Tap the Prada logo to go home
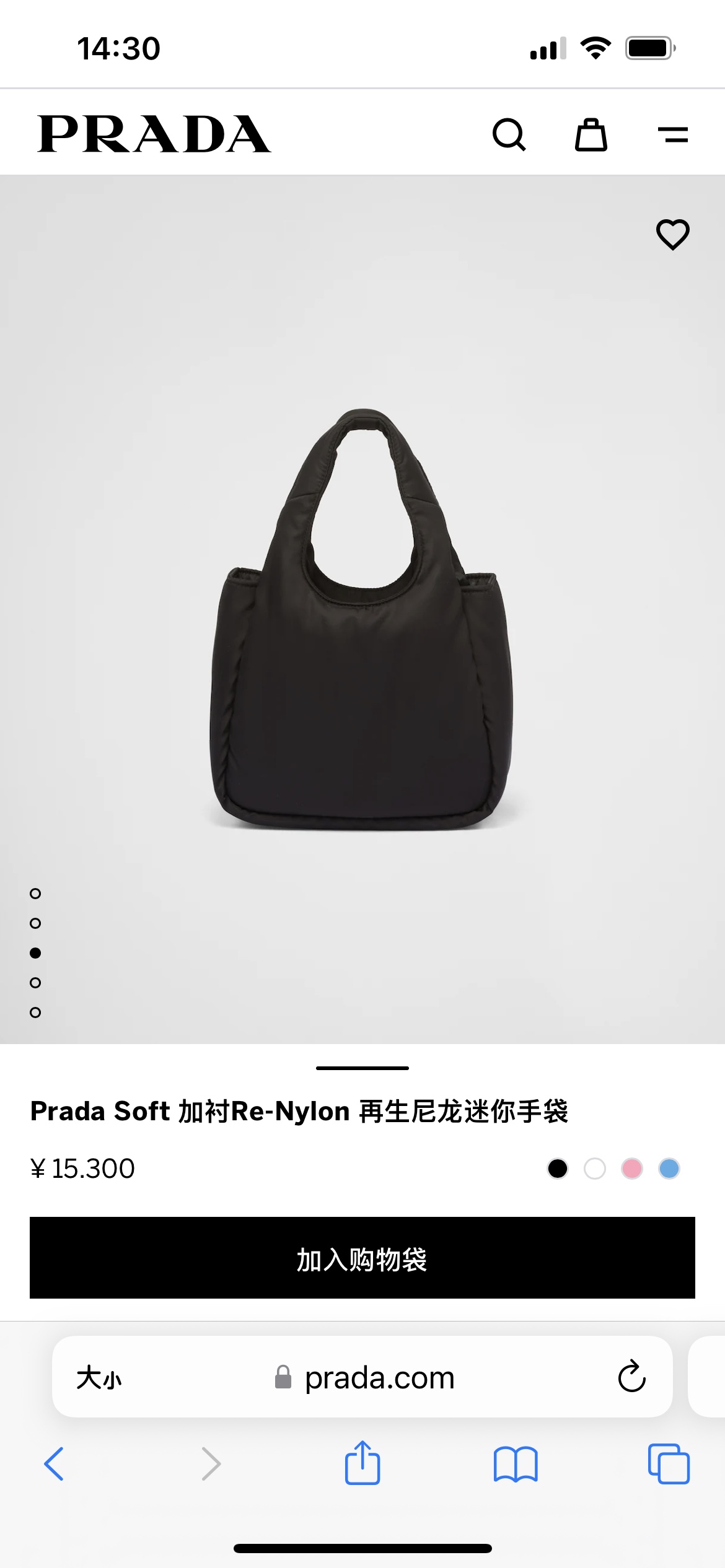 [x=154, y=134]
